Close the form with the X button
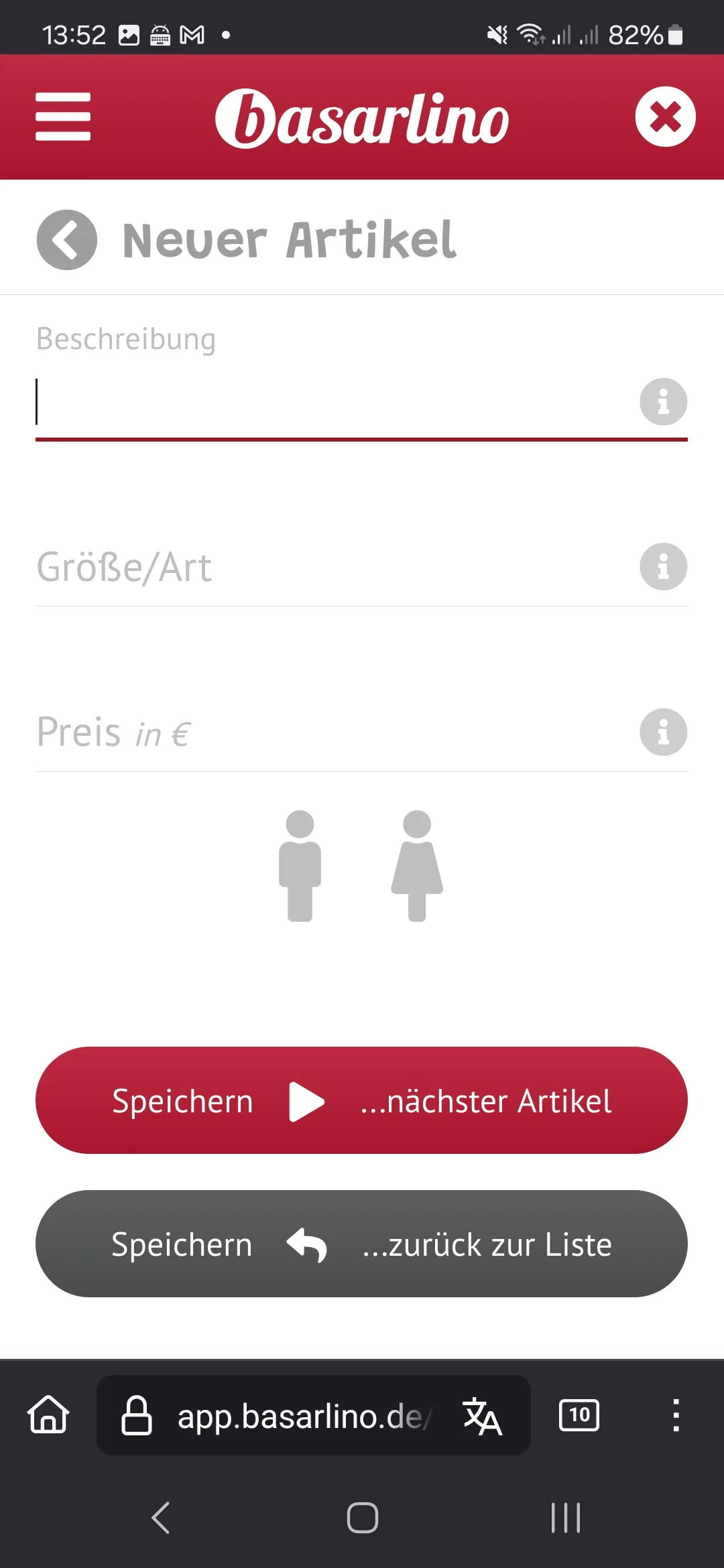The width and height of the screenshot is (724, 1568). (665, 117)
